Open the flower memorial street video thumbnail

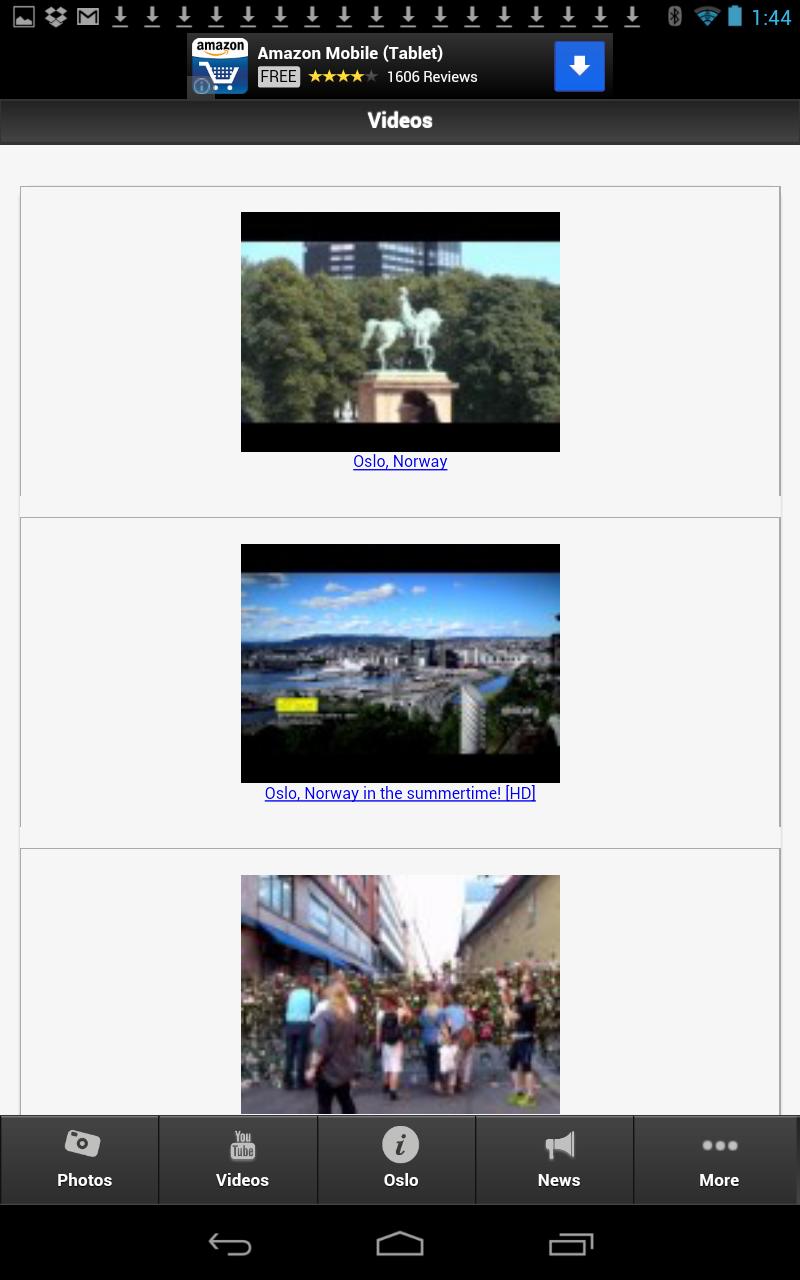400,994
